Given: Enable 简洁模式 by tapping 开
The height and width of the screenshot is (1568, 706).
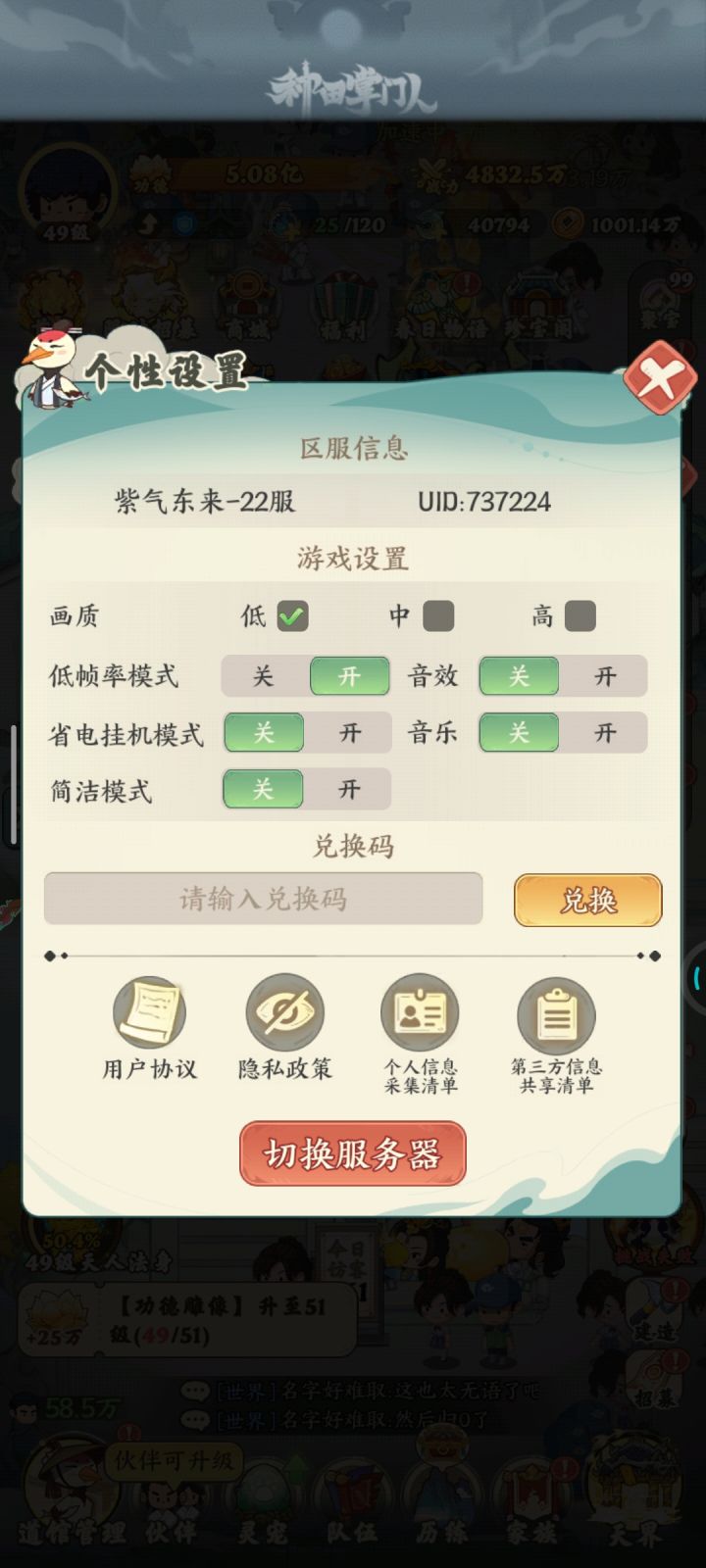Looking at the screenshot, I should [x=349, y=790].
